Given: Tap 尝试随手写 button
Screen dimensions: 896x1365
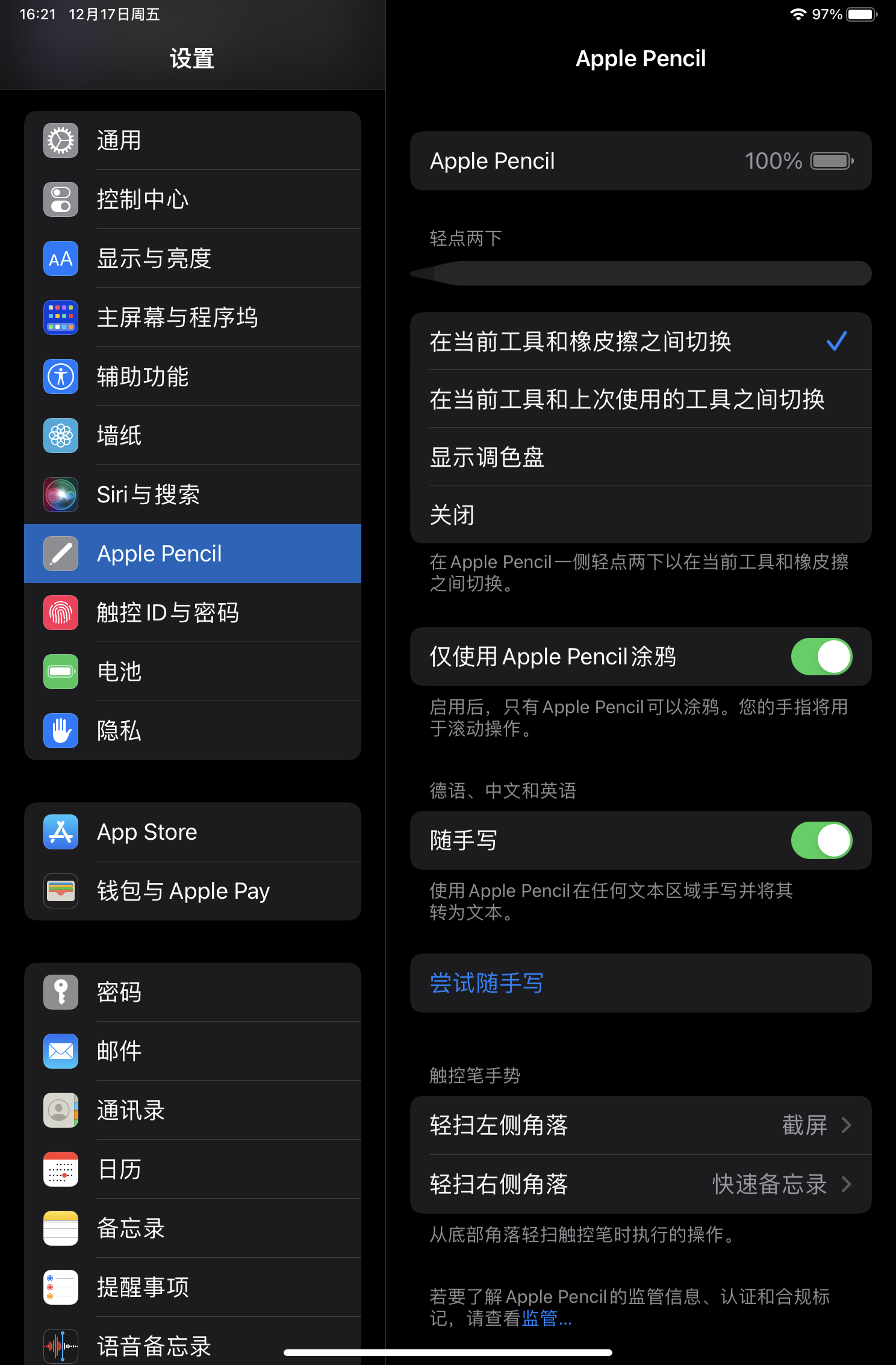Looking at the screenshot, I should click(x=487, y=983).
